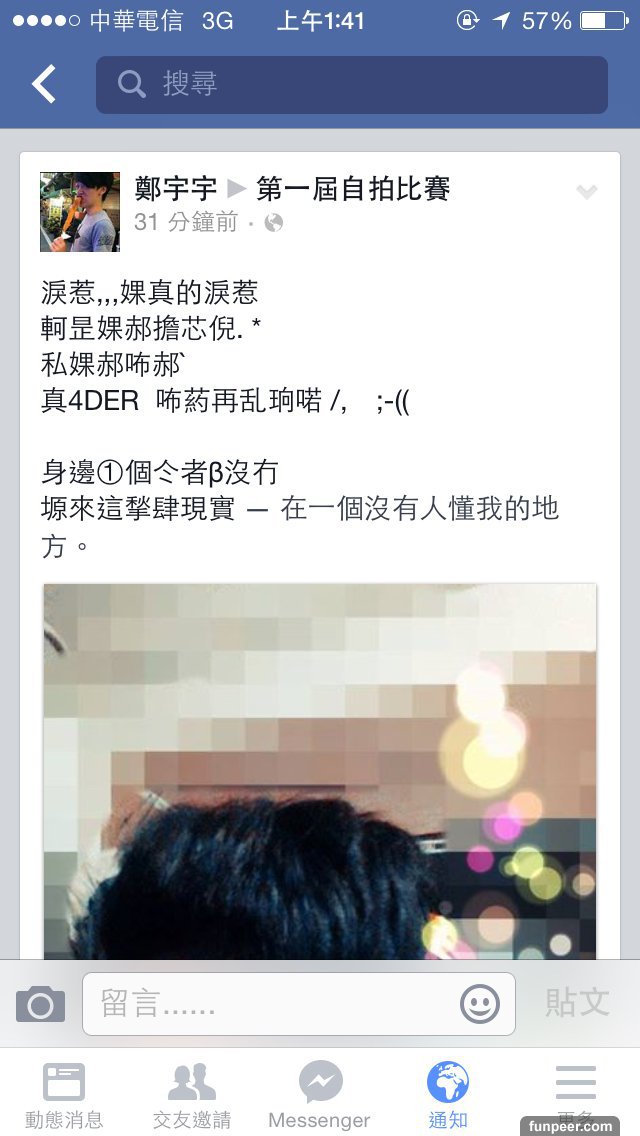View the post's pixelated photo
This screenshot has height=1136, width=640.
click(x=319, y=770)
